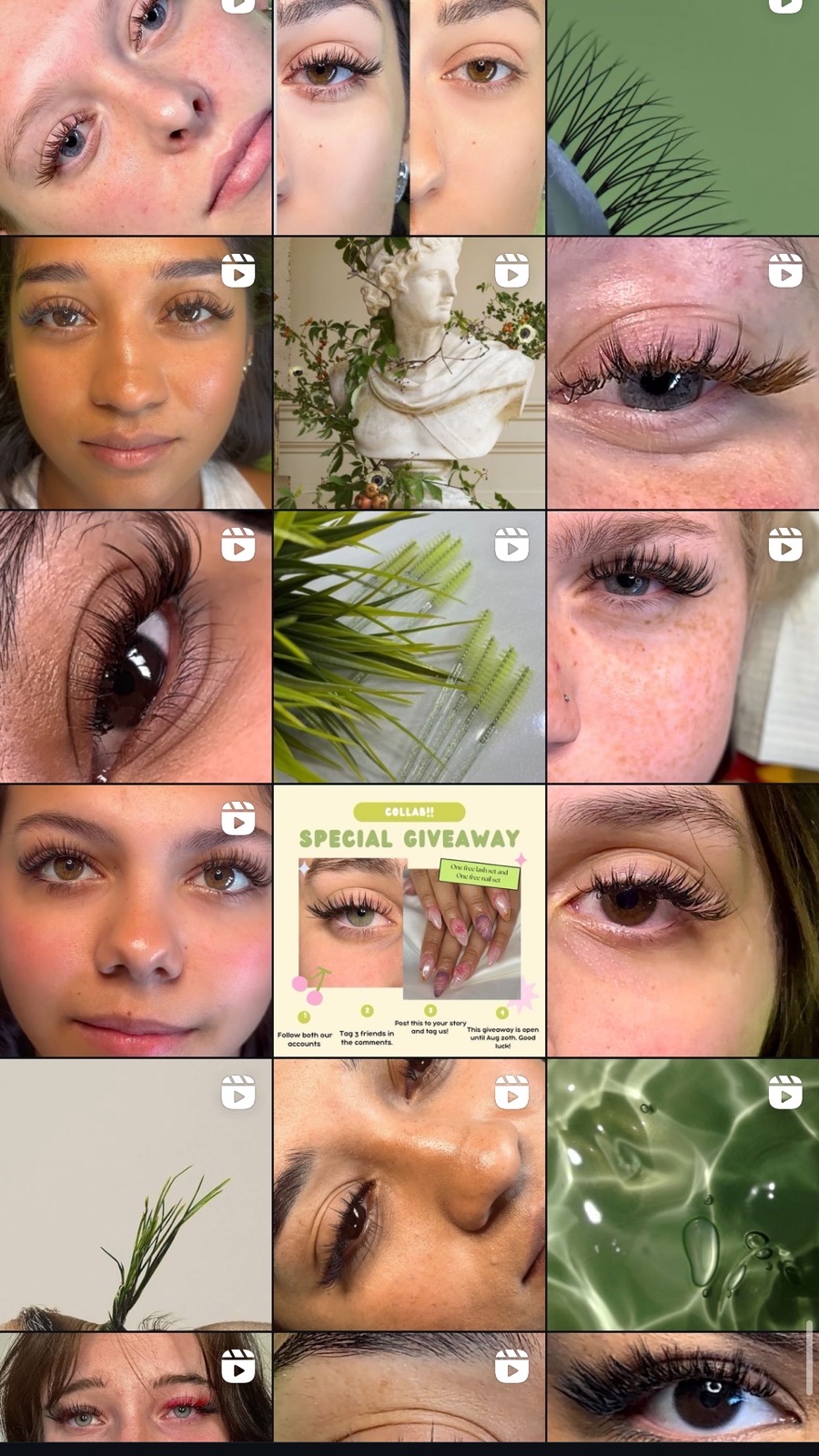Image resolution: width=819 pixels, height=1456 pixels.
Task: Open the split before-after lash comparison post
Action: point(409,118)
